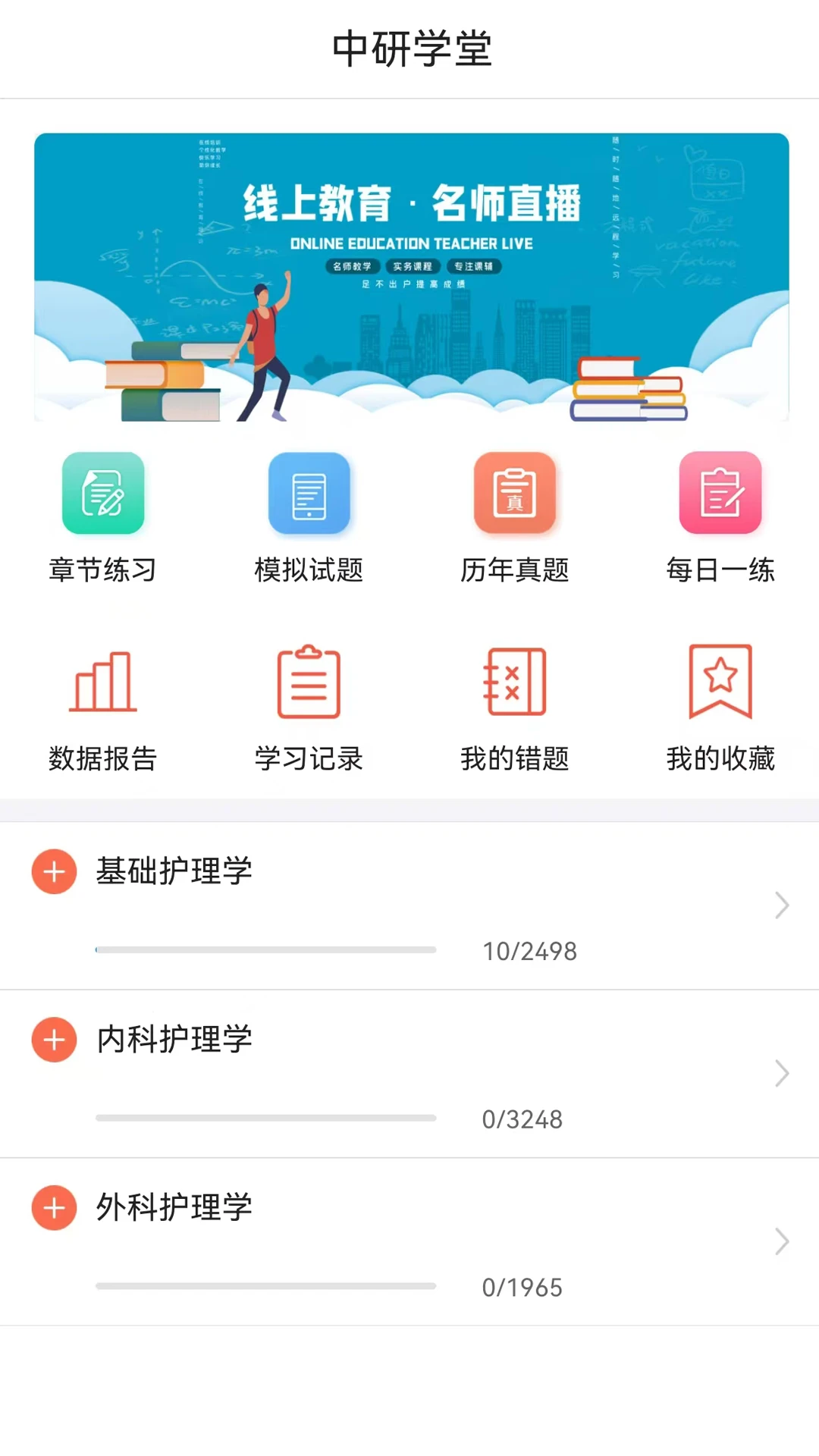Open 基础护理学 via its right chevron

[782, 905]
